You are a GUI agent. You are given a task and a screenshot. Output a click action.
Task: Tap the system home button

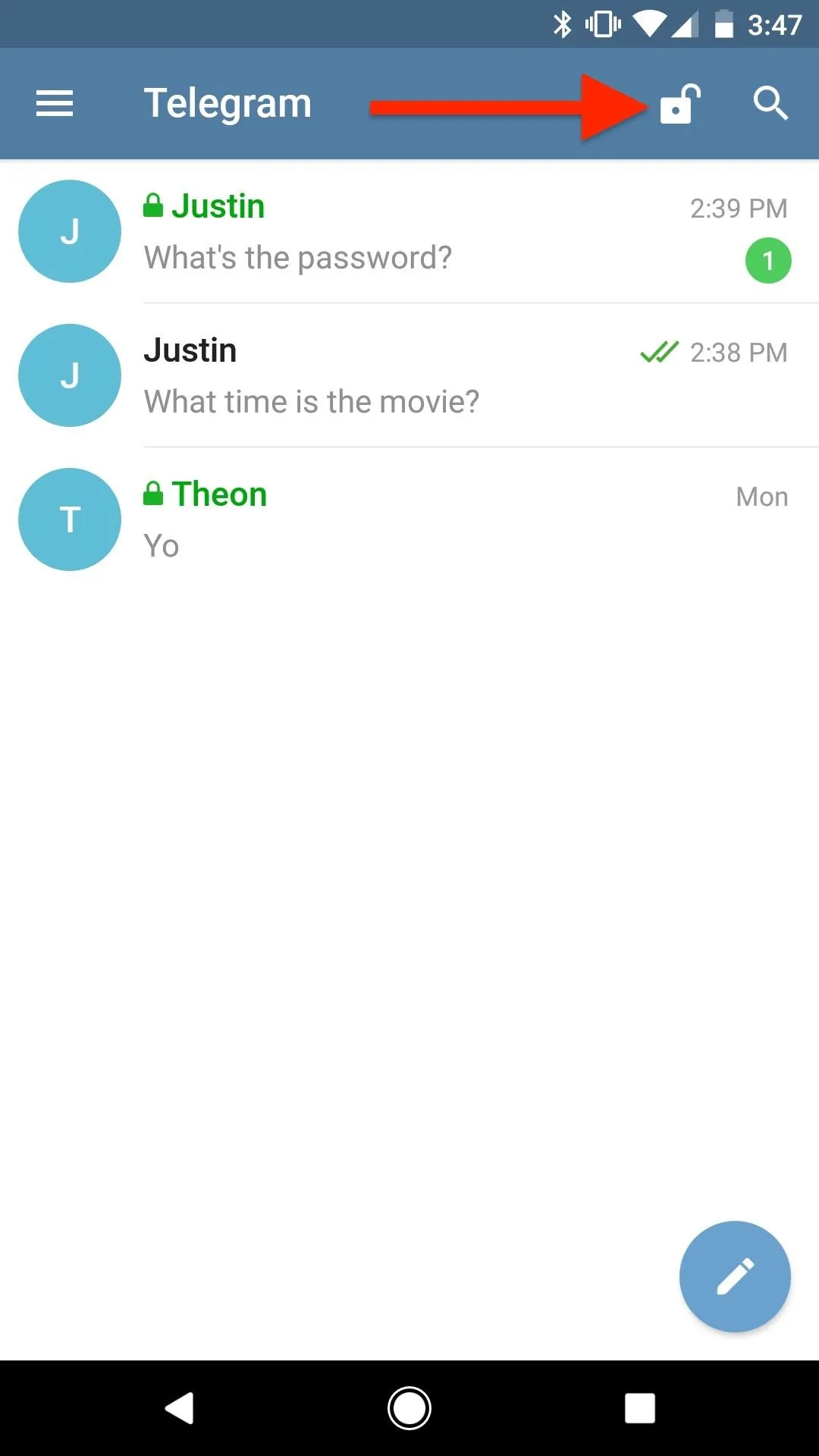tap(409, 1408)
